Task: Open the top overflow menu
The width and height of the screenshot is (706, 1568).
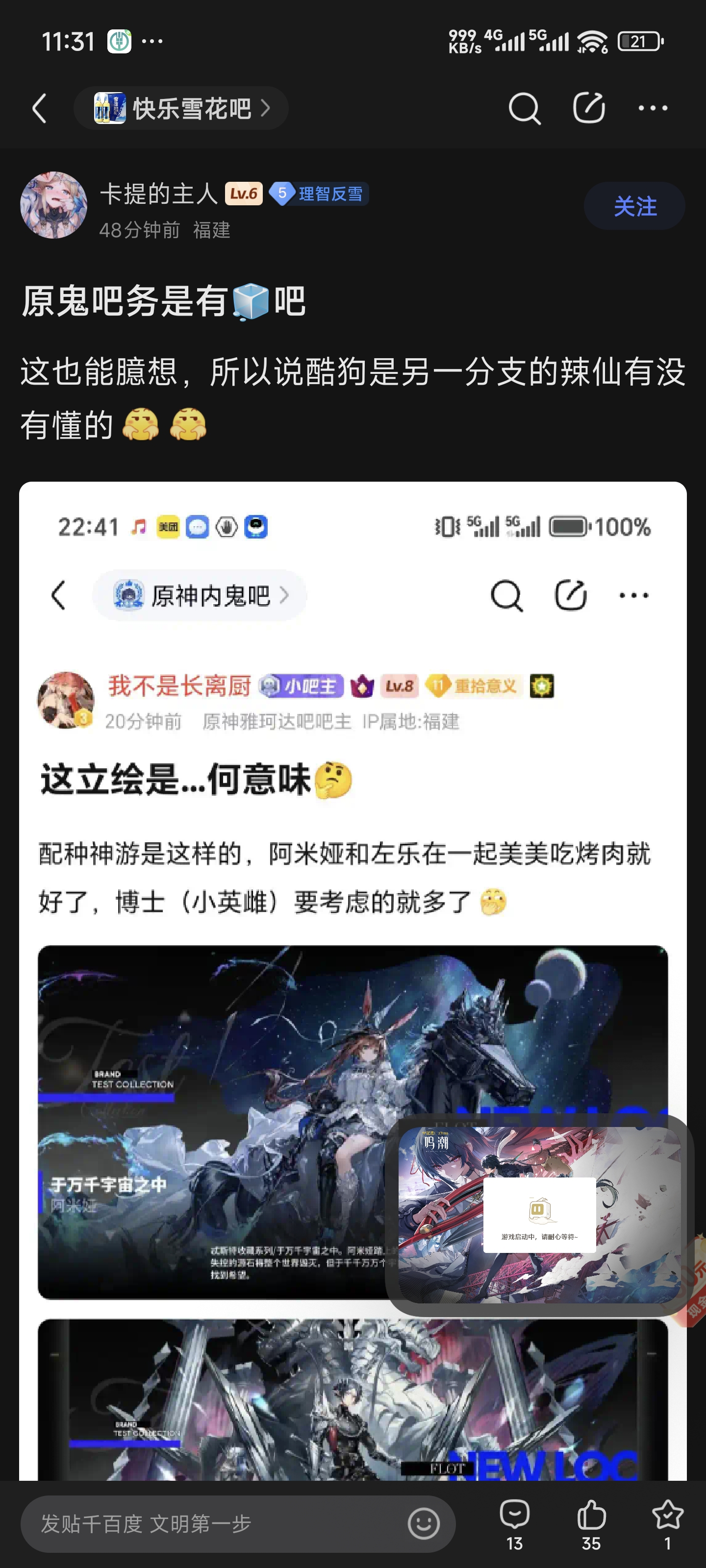Action: point(653,108)
